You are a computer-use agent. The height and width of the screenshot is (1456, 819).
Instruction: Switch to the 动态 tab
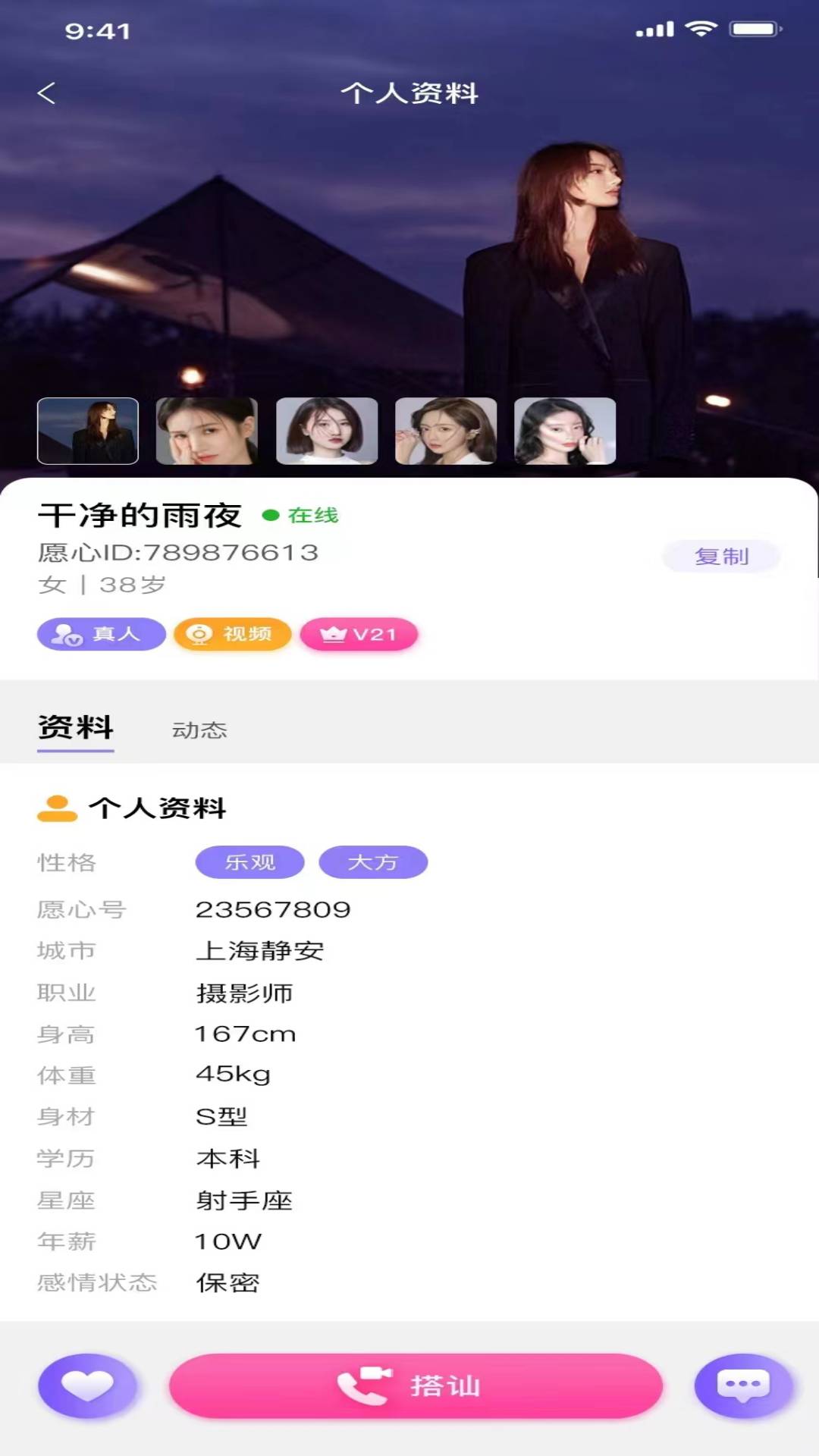tap(199, 730)
